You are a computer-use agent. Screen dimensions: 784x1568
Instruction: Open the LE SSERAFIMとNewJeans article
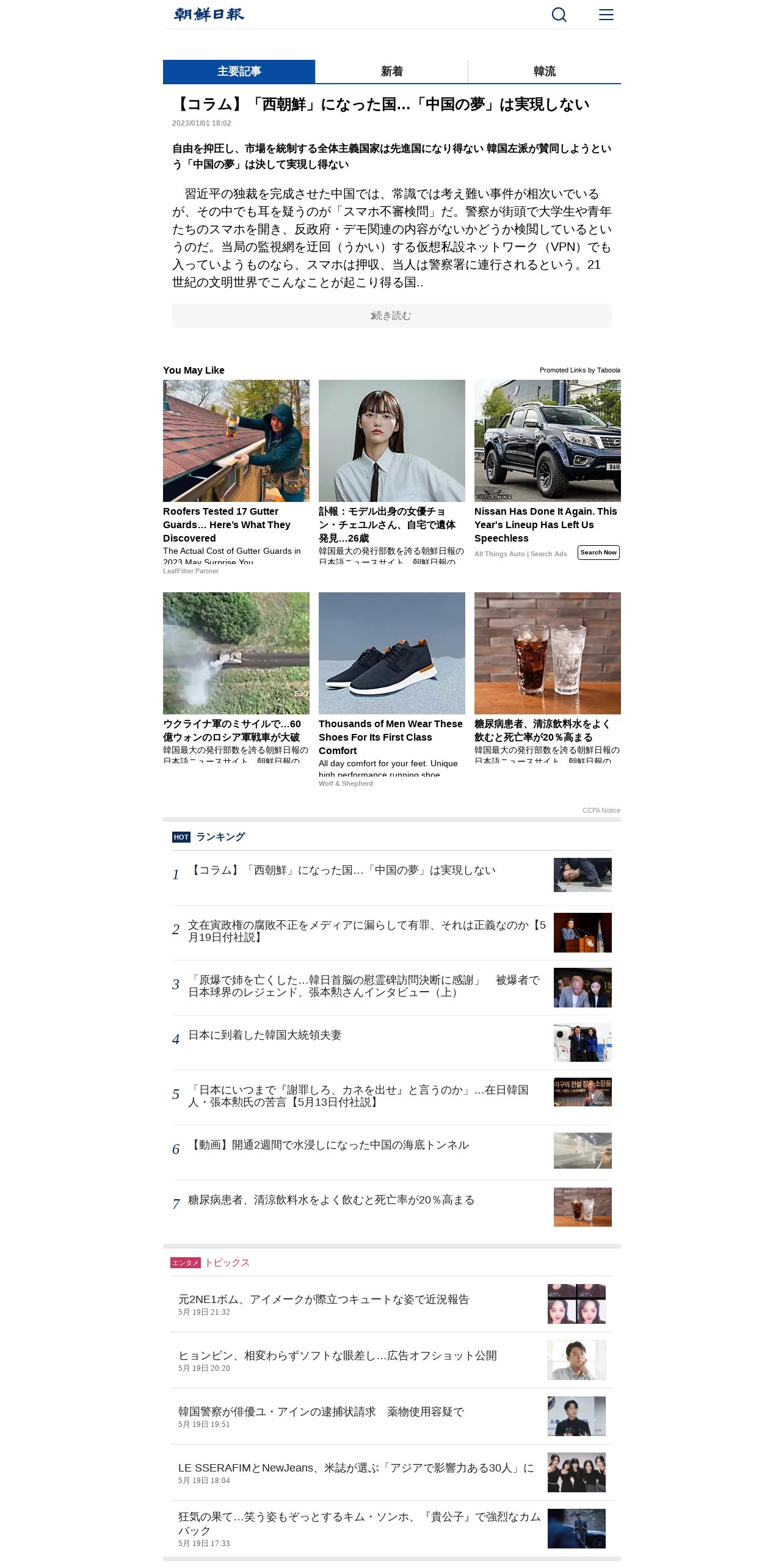point(355,1468)
